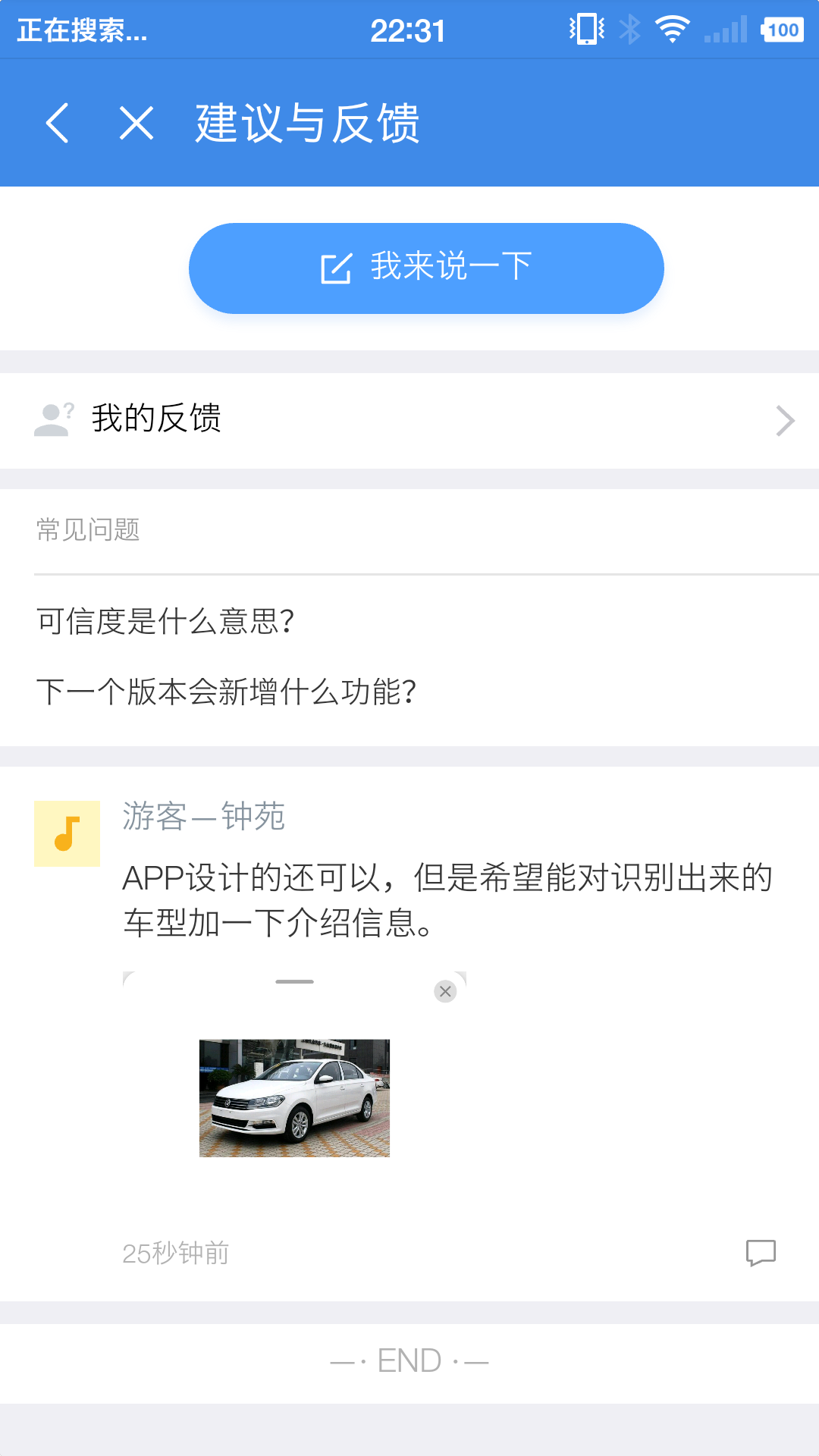Image resolution: width=819 pixels, height=1456 pixels.
Task: Collapse the attachment preview using the dash handle
Action: click(x=293, y=982)
